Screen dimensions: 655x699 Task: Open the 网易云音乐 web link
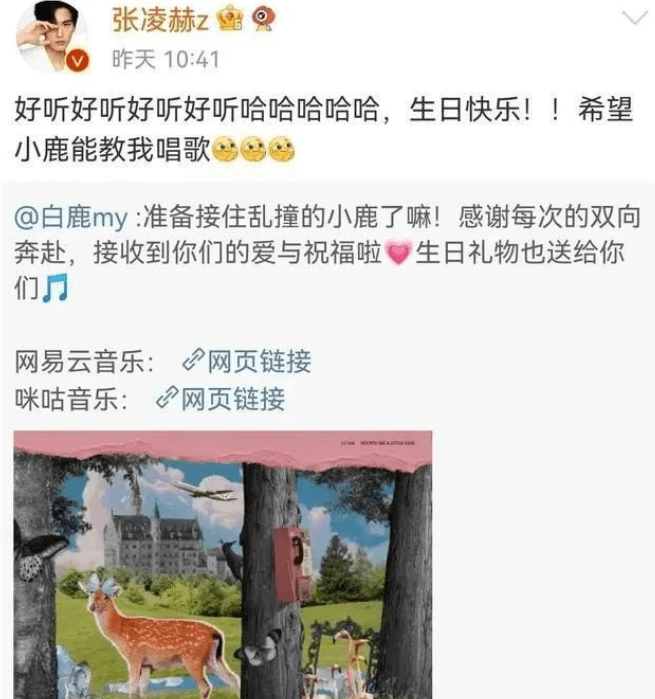pos(246,361)
